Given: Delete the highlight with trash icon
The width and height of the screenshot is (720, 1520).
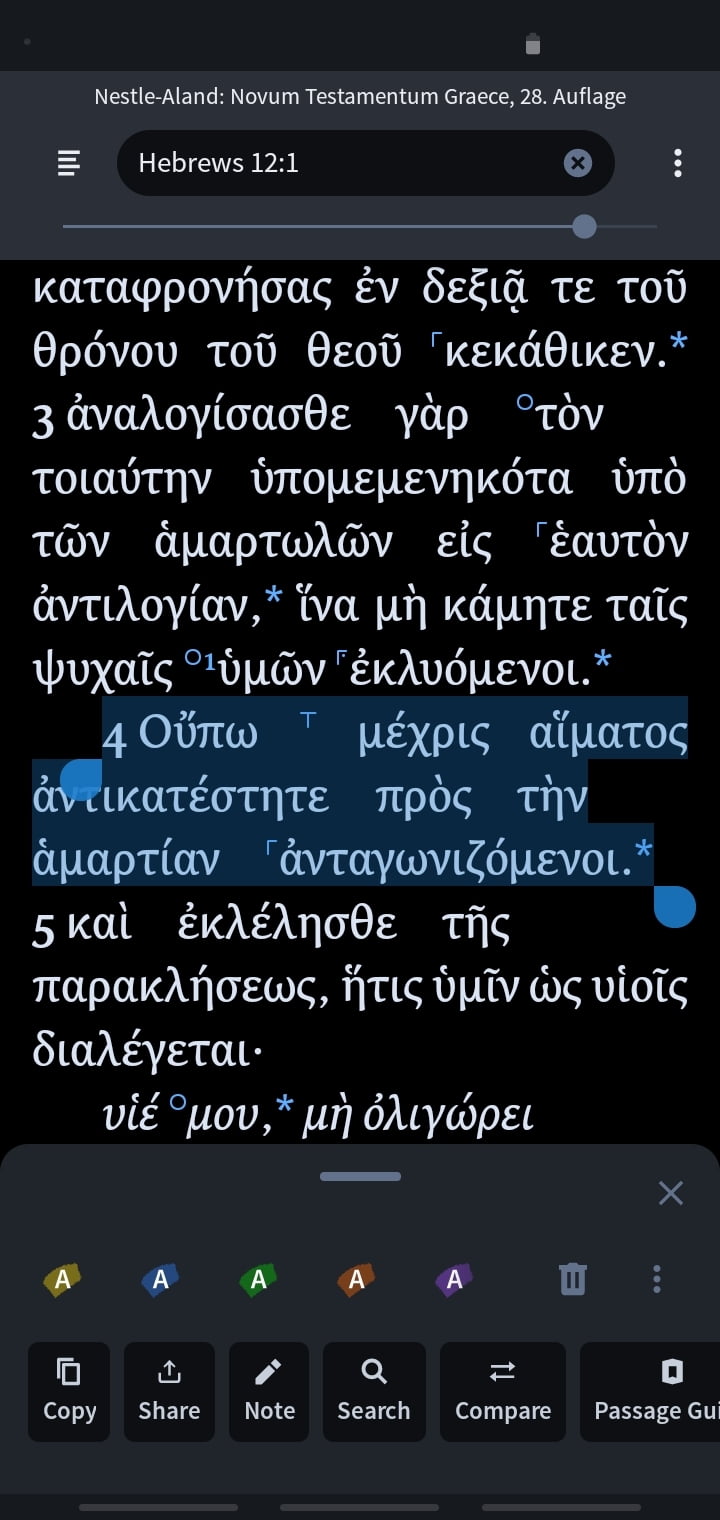Looking at the screenshot, I should click(572, 1279).
